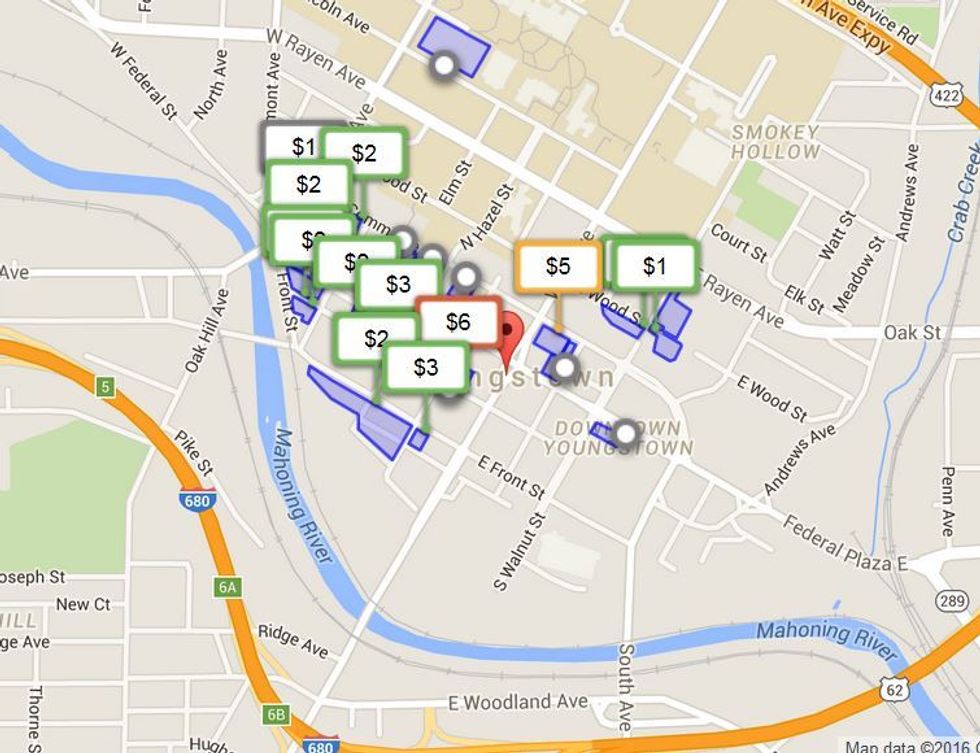Viewport: 980px width, 753px height.
Task: Select the orange $5 parking marker
Action: pyautogui.click(x=558, y=266)
